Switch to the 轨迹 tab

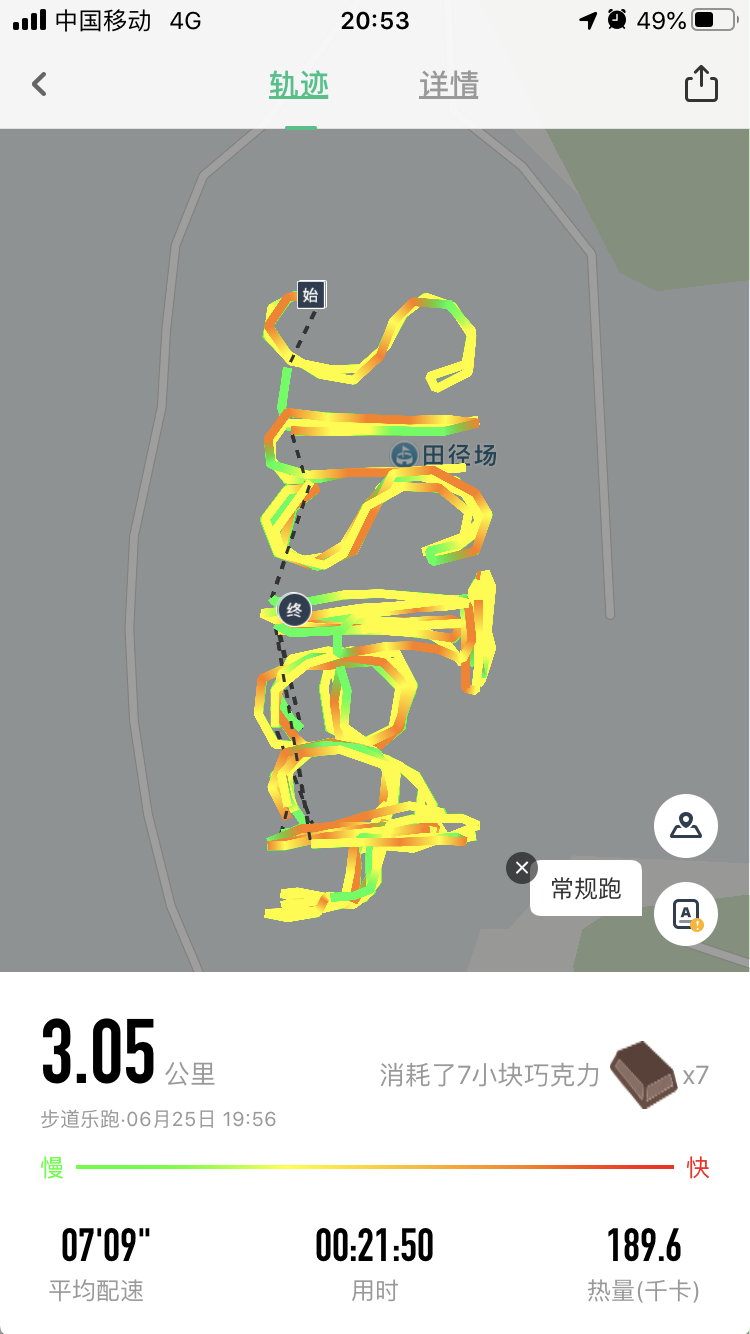coord(298,85)
